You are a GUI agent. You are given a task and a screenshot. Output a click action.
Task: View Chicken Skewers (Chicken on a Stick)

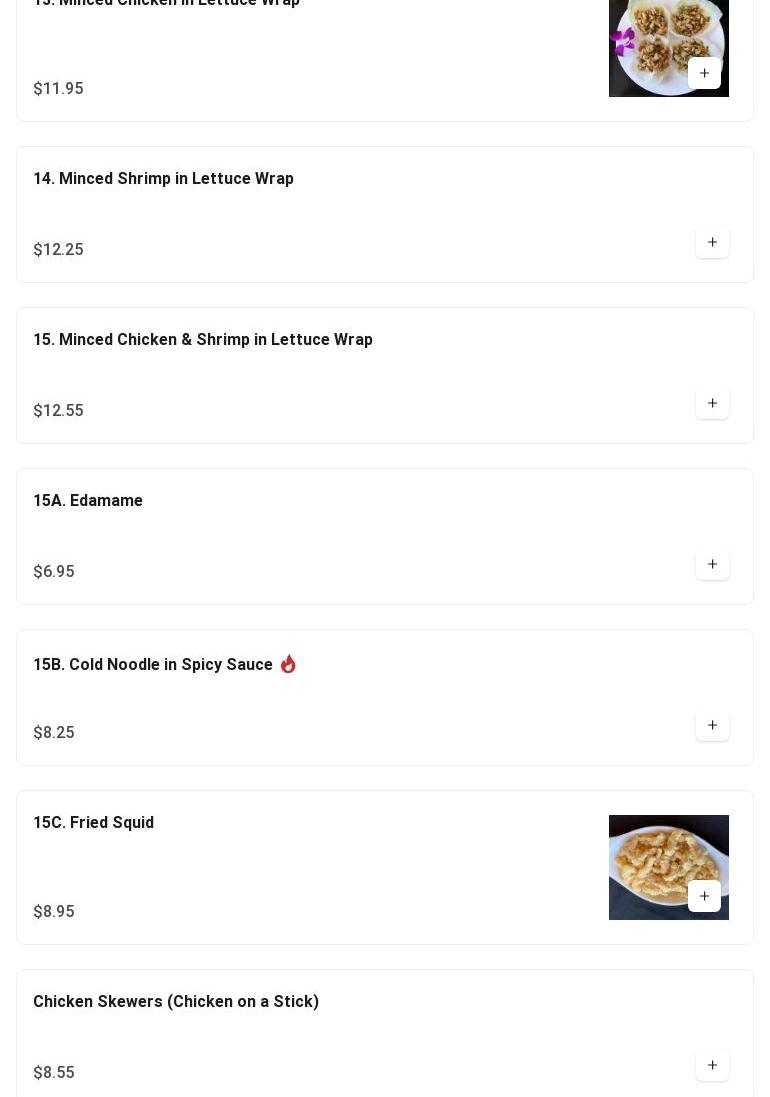pyautogui.click(x=176, y=1002)
